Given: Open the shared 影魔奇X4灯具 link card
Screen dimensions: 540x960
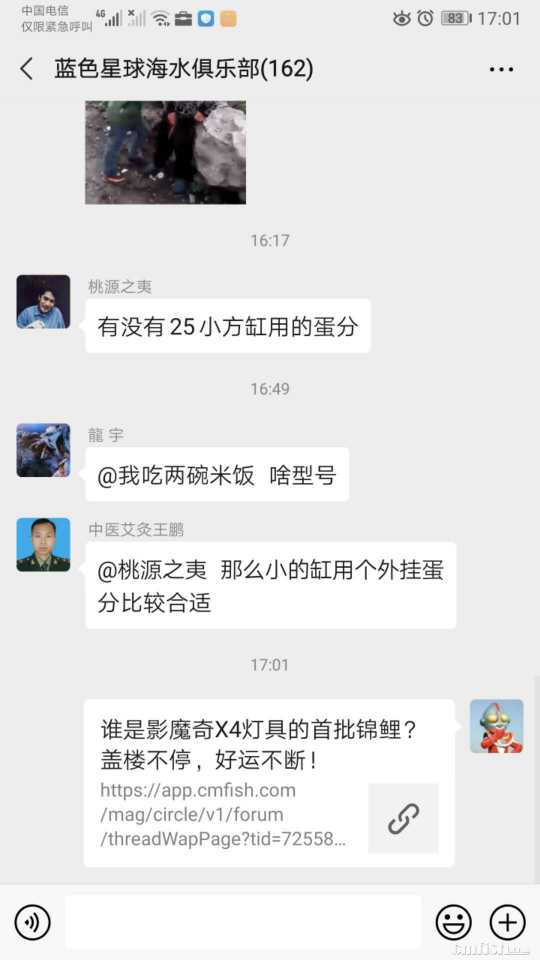Looking at the screenshot, I should coord(269,783).
